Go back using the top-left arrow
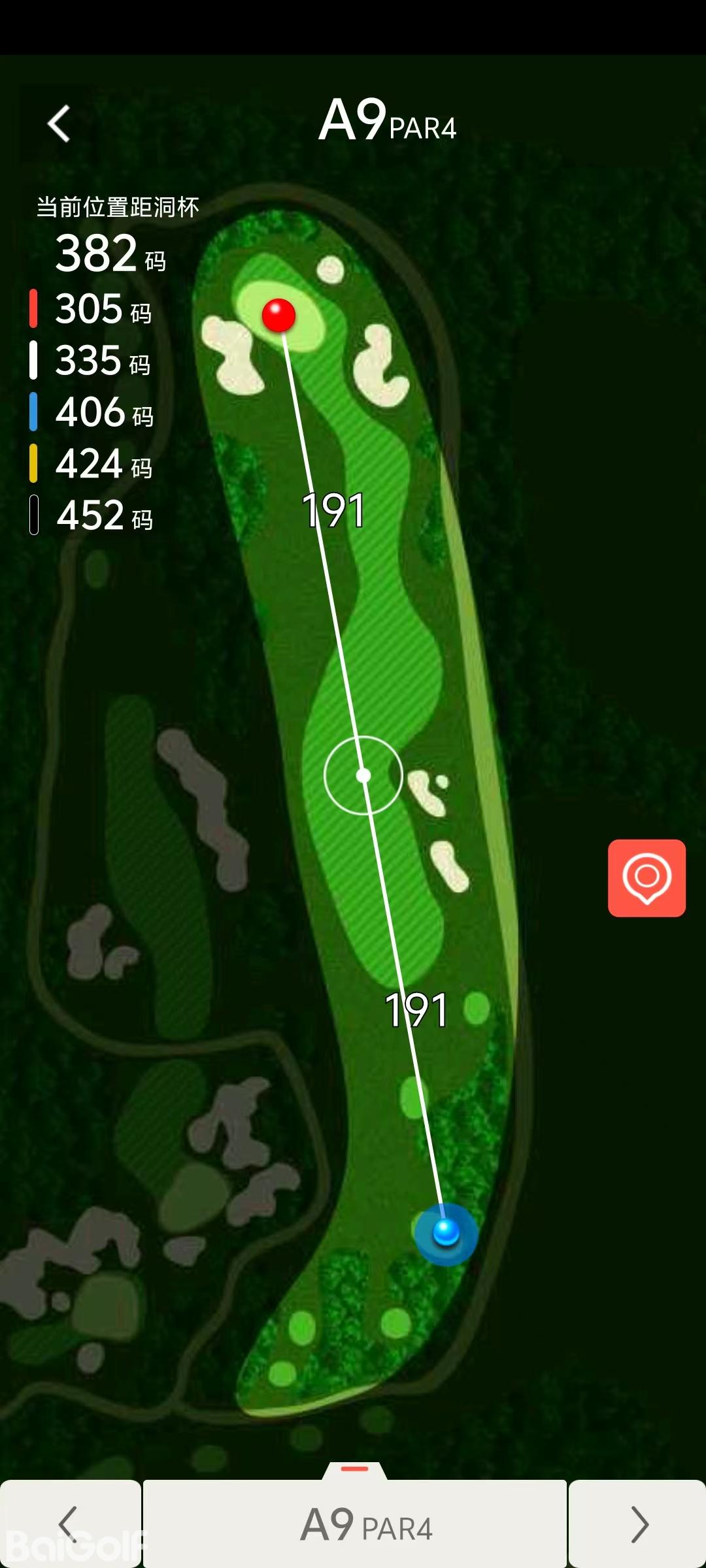 pos(59,123)
